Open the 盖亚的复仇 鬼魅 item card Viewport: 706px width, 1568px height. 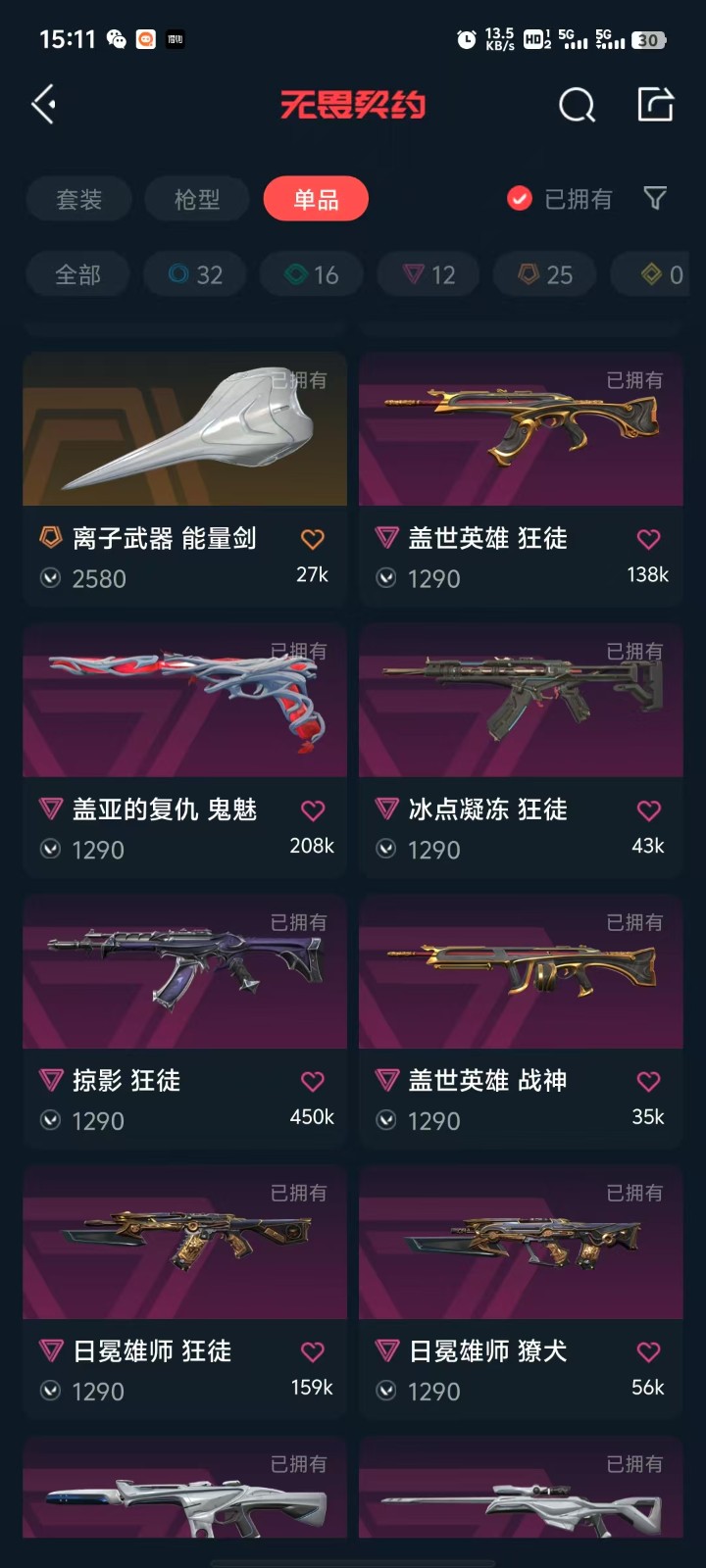184,701
